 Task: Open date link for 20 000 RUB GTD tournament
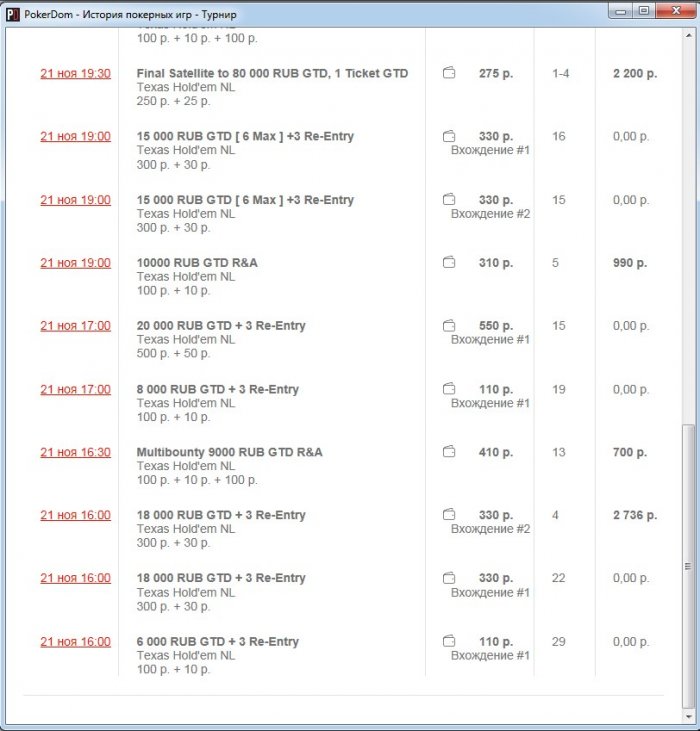click(x=75, y=326)
